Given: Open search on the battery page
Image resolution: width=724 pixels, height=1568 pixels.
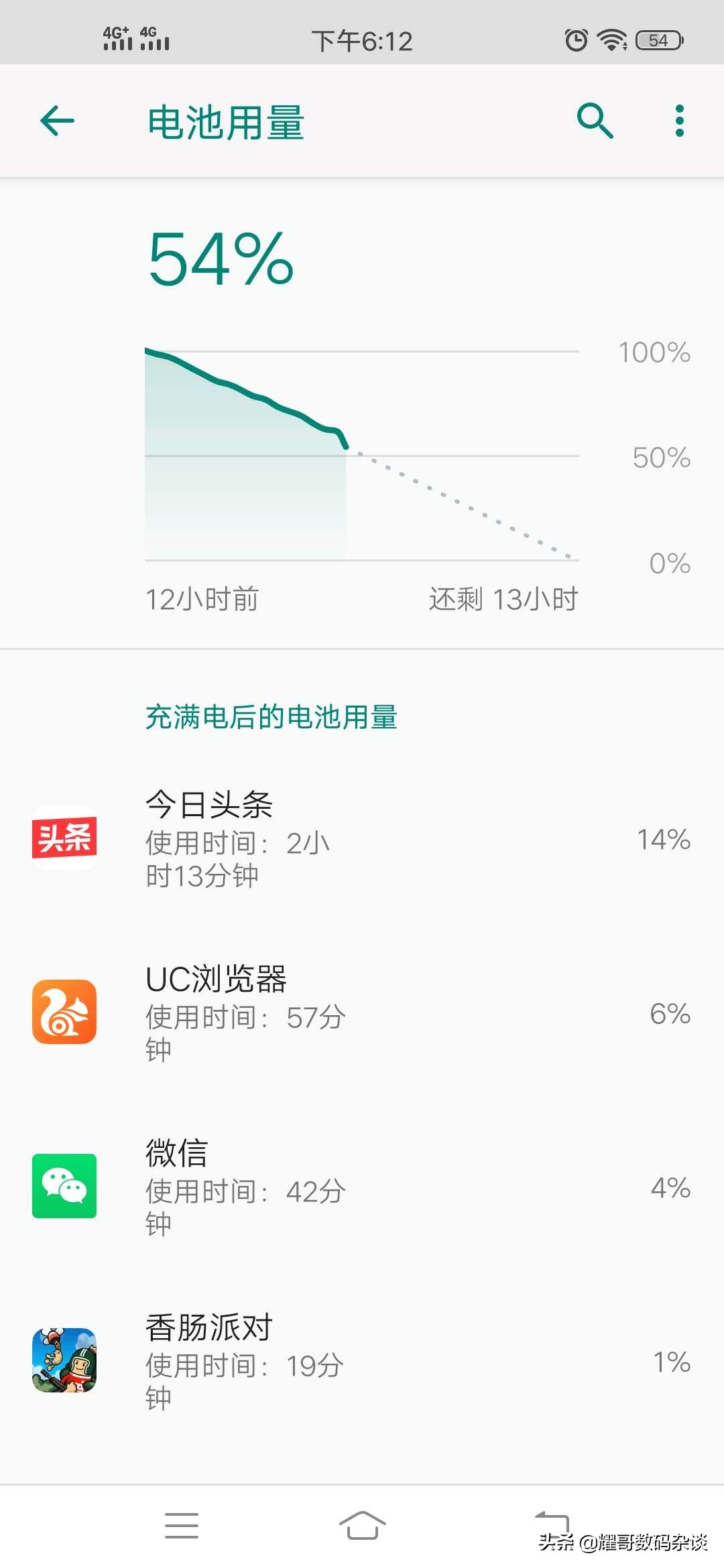Looking at the screenshot, I should pos(594,121).
